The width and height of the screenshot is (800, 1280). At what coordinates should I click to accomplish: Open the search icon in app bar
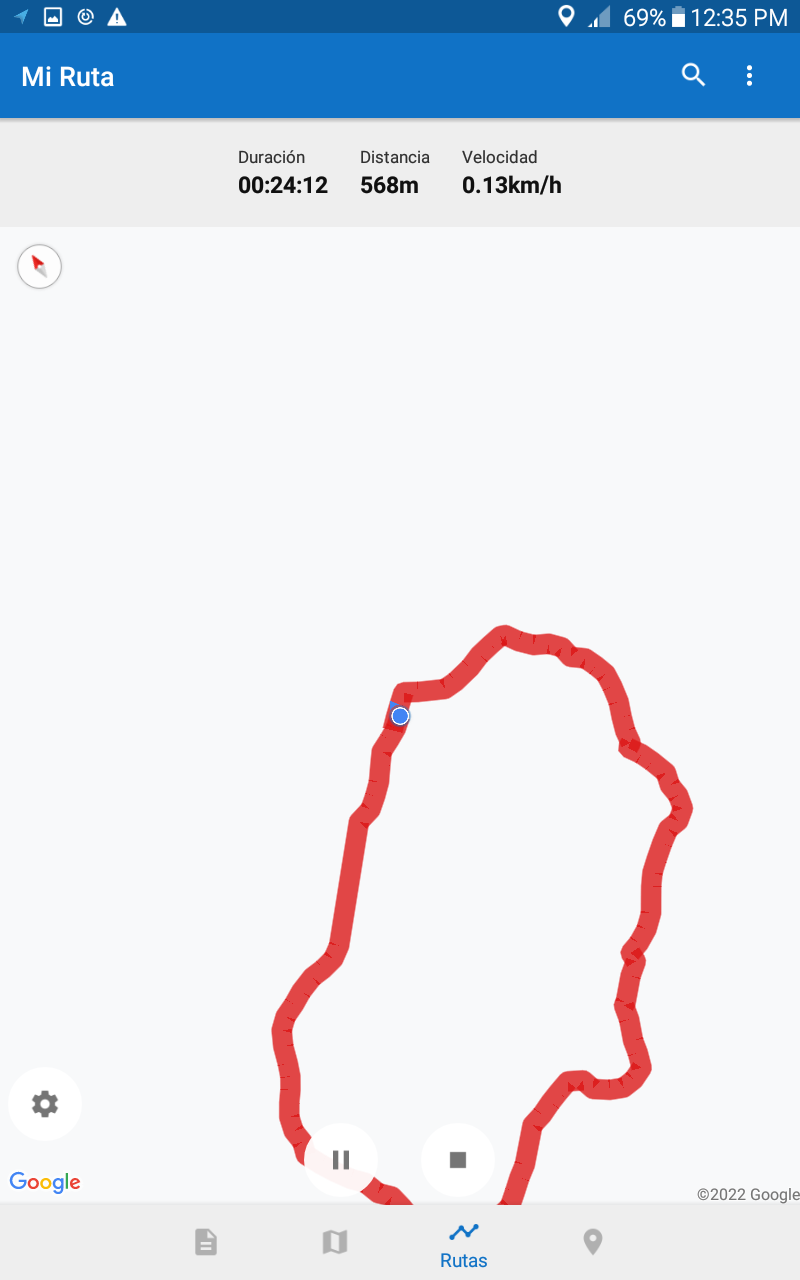pos(693,75)
